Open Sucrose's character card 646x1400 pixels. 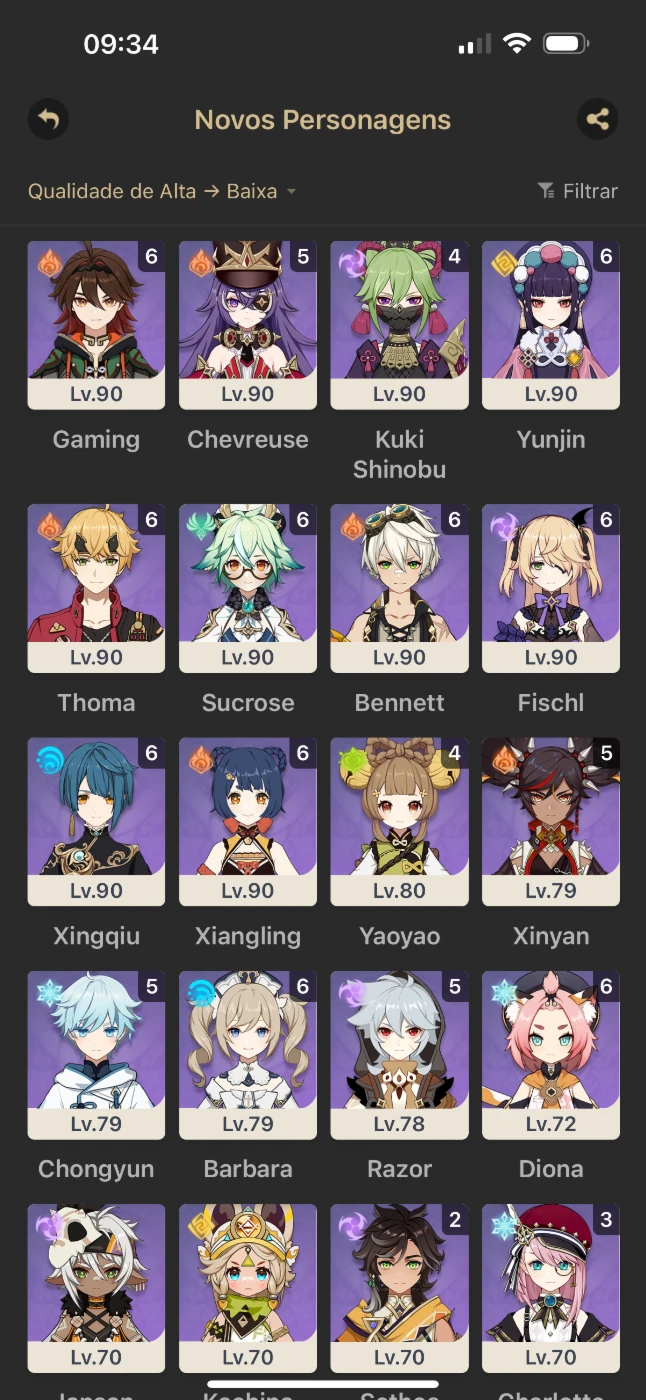[x=248, y=588]
